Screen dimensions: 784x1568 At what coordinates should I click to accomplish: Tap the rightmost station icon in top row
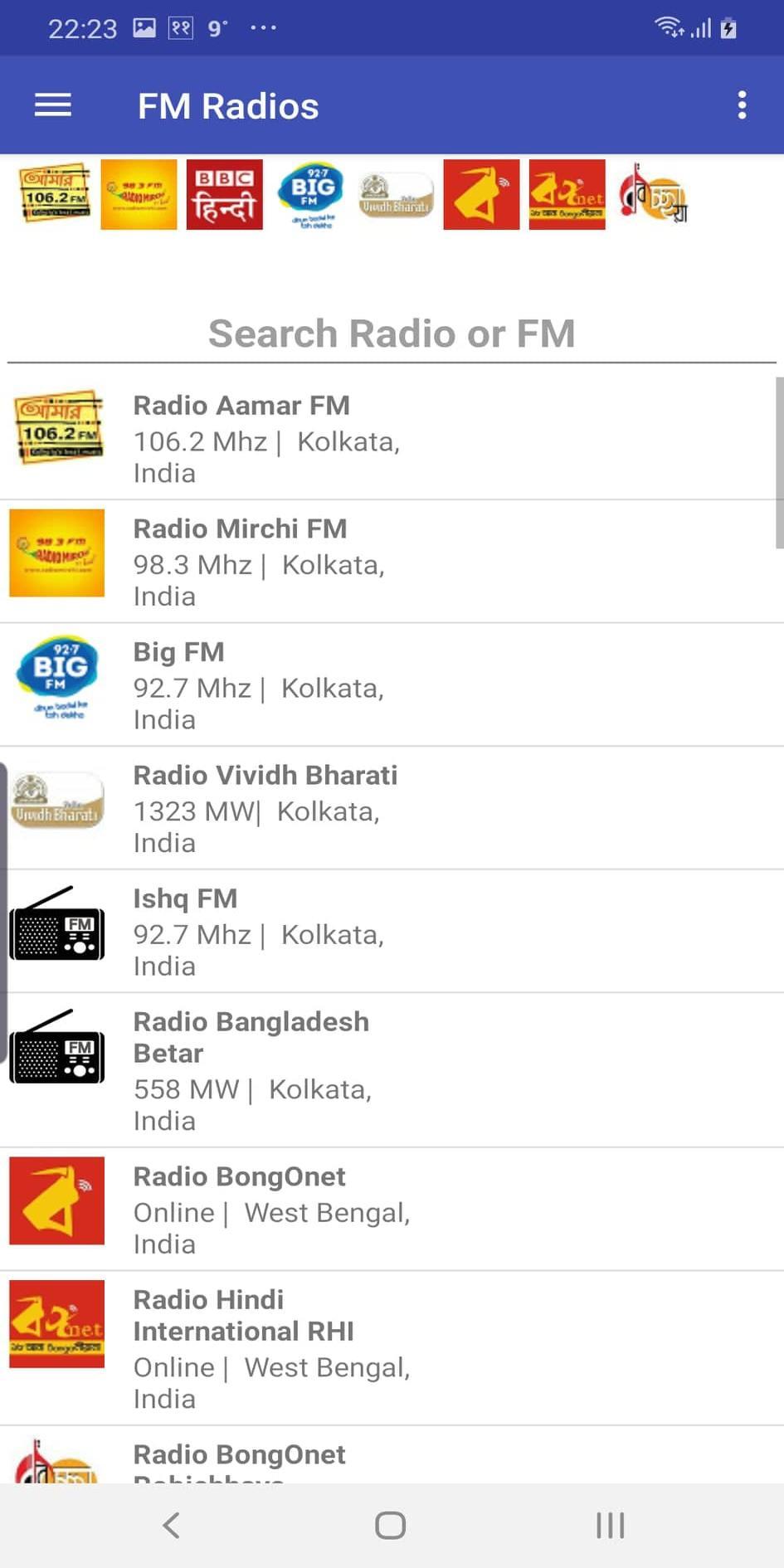(652, 194)
